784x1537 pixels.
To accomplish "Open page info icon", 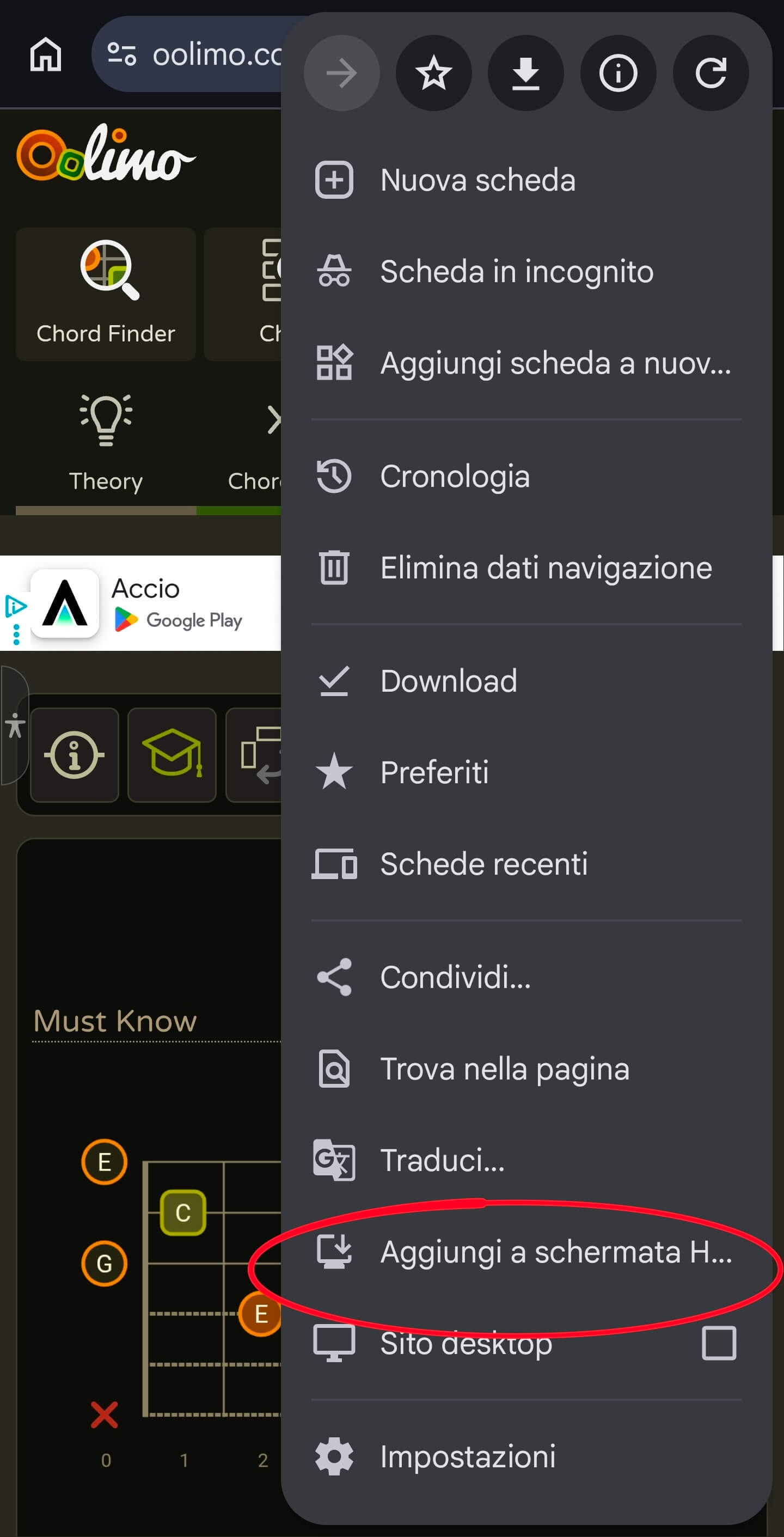I will tap(618, 73).
